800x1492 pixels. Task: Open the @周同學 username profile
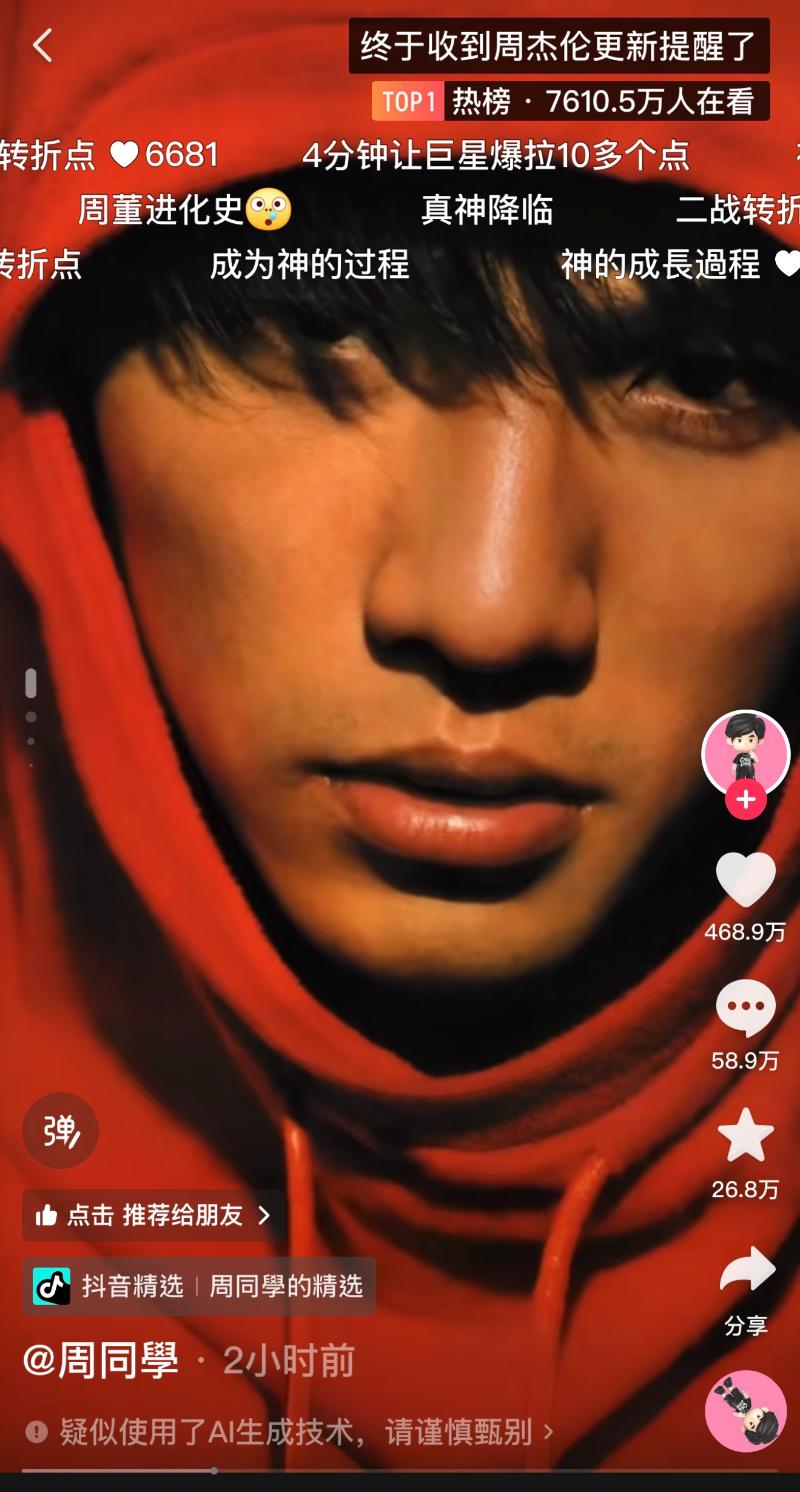click(x=100, y=1361)
